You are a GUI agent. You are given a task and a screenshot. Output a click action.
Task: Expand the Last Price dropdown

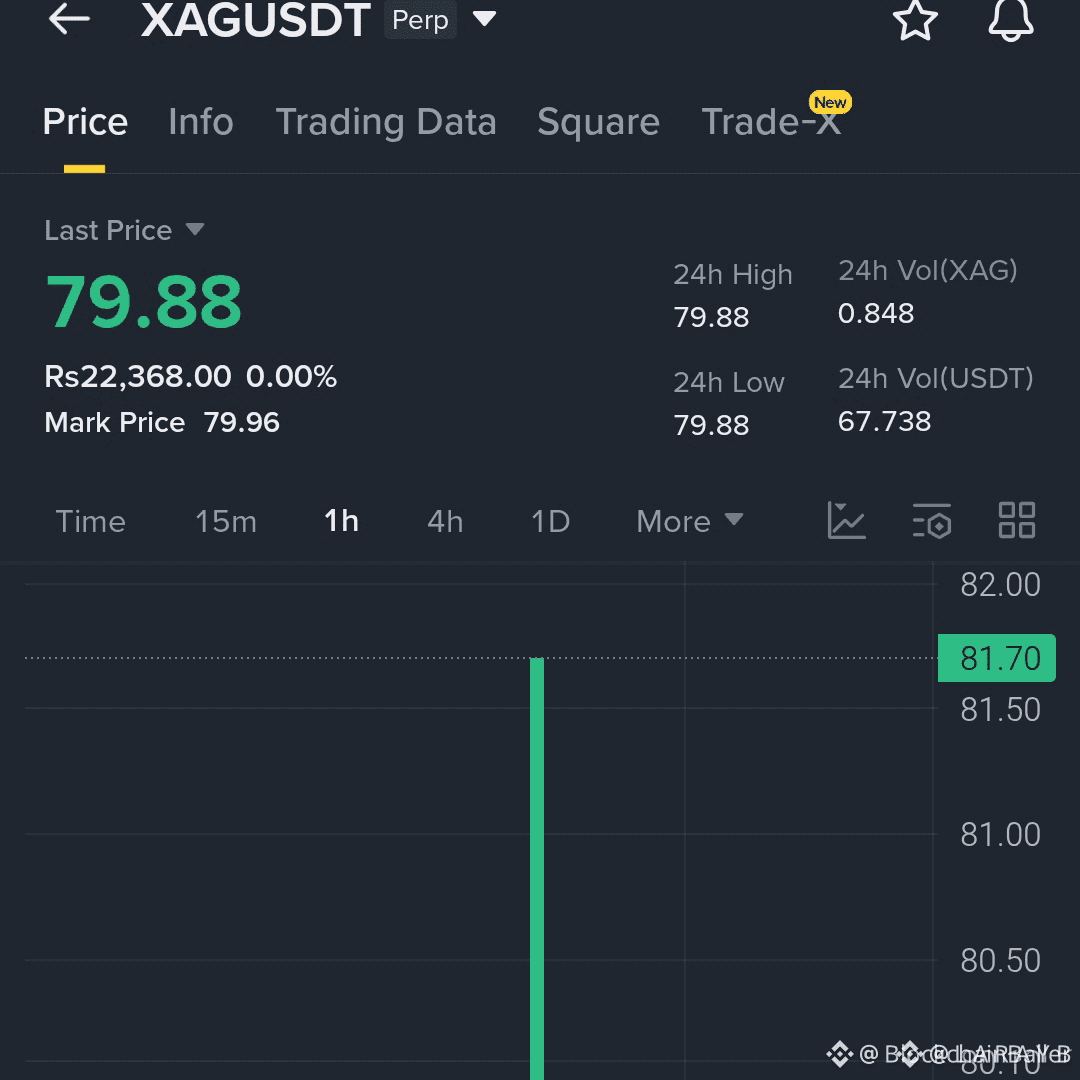coord(194,230)
